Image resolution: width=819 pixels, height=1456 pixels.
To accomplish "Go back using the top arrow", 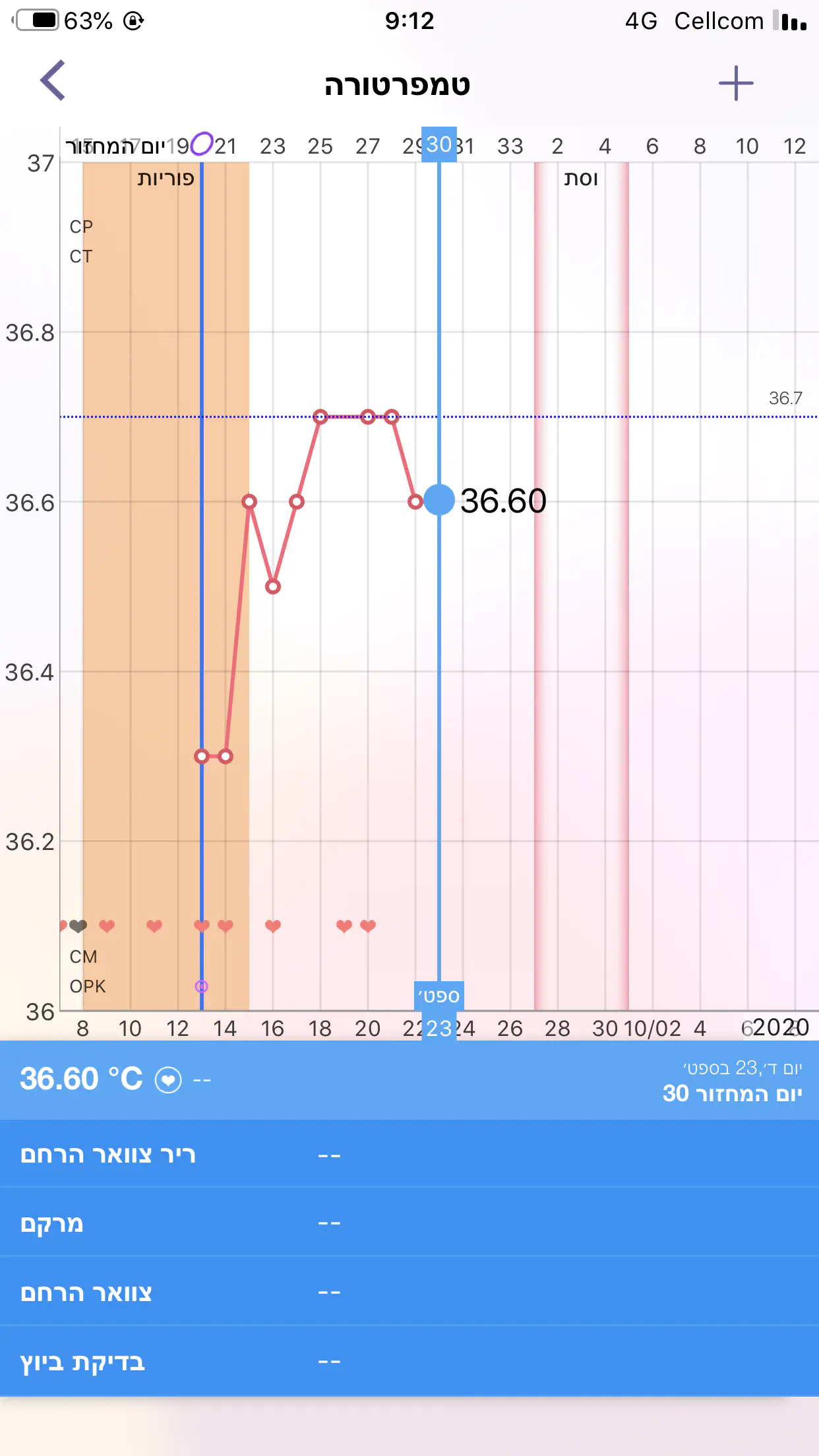I will tap(53, 80).
